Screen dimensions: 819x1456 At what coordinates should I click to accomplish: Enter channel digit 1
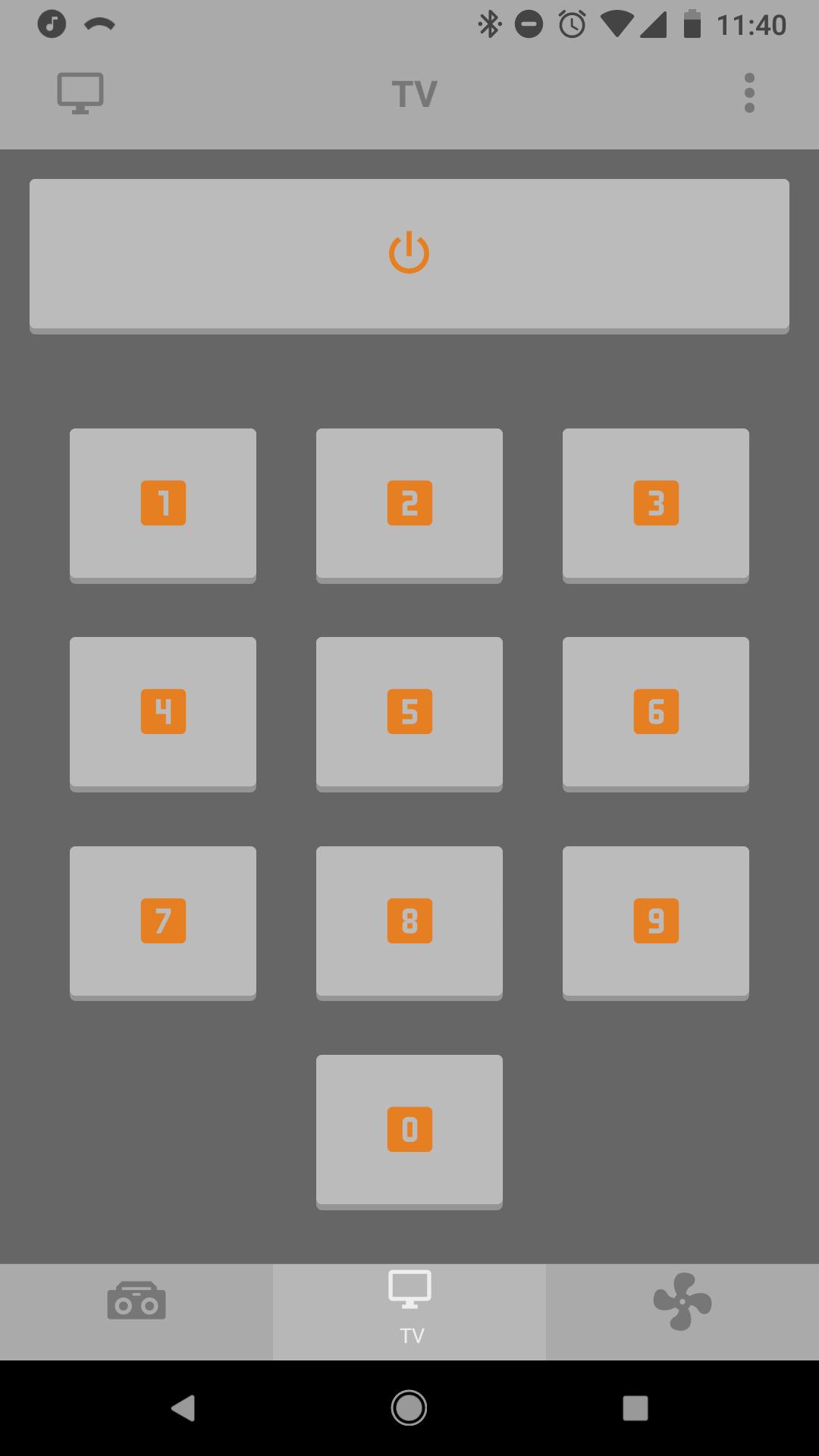click(163, 503)
